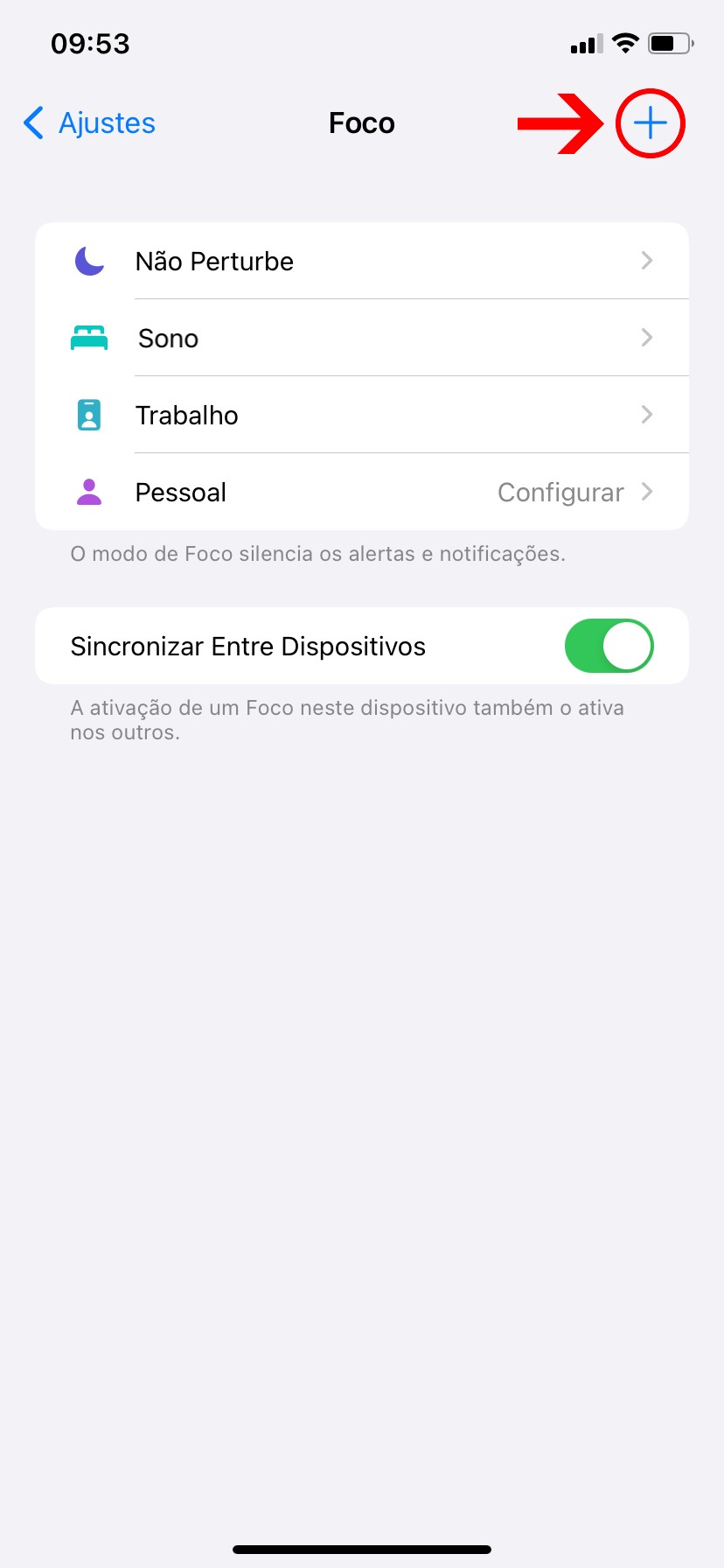The height and width of the screenshot is (1568, 724).
Task: Add a new Focus with the plus icon
Action: point(650,123)
